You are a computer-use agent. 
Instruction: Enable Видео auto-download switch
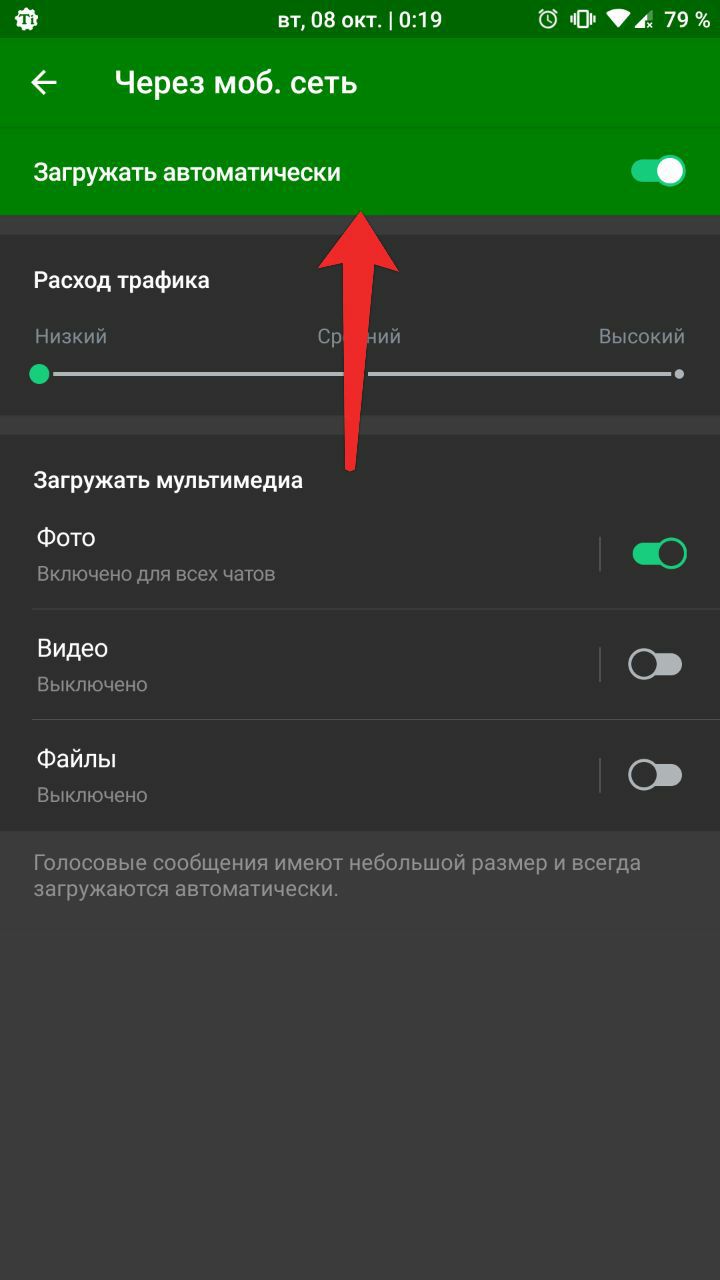(655, 664)
